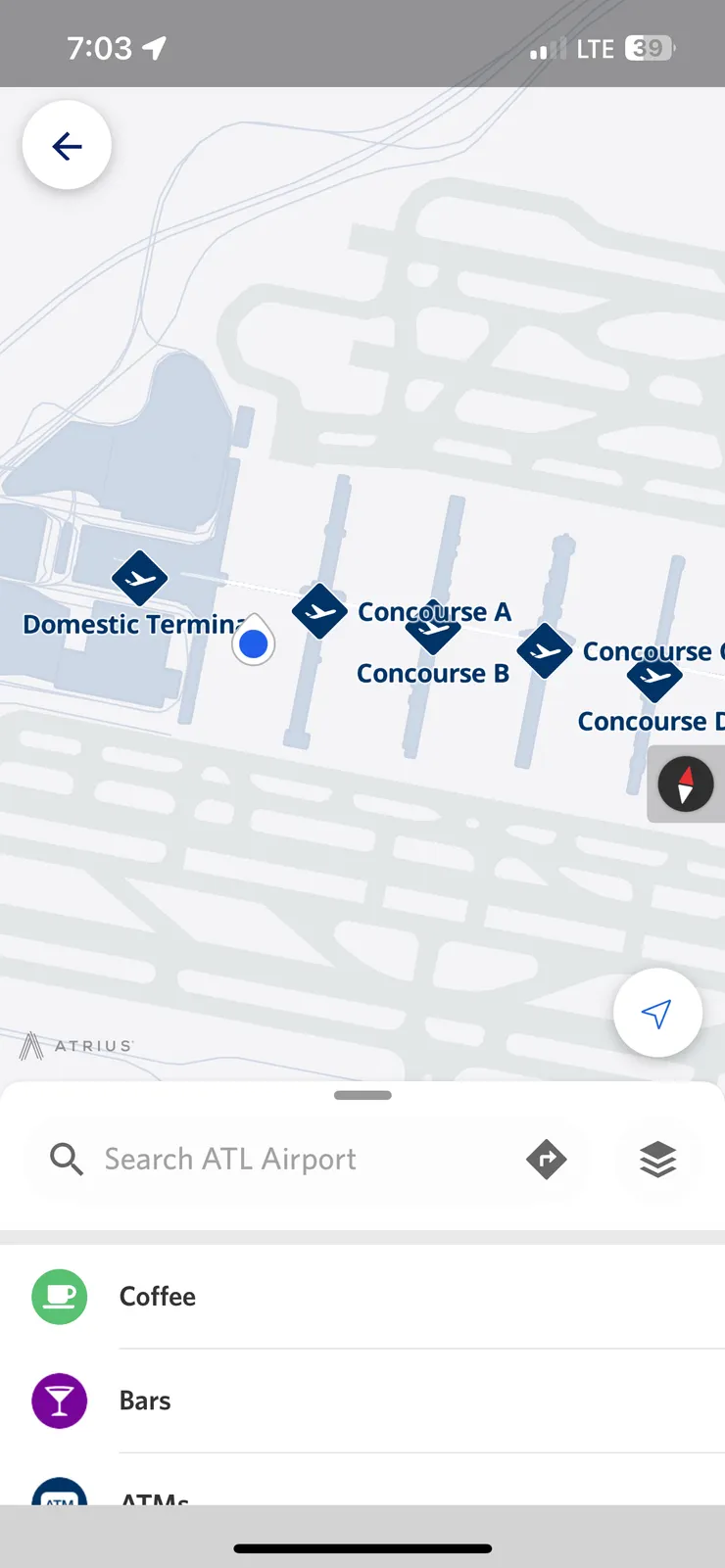Recenter the map with the location arrow
The image size is (725, 1568).
coord(657,1013)
